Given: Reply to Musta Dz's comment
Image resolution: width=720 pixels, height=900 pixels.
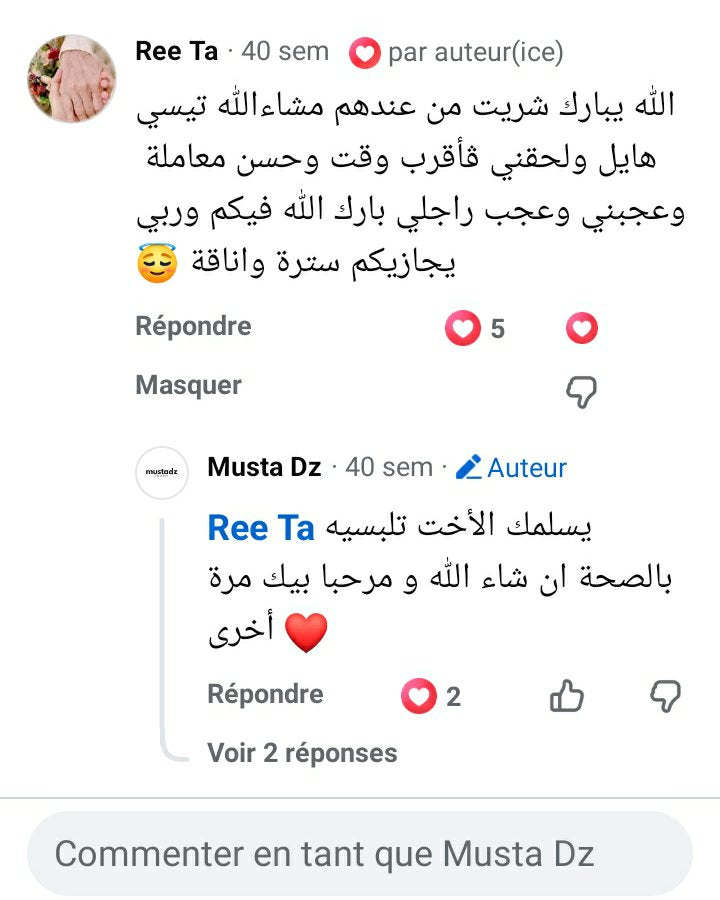Looking at the screenshot, I should (265, 694).
